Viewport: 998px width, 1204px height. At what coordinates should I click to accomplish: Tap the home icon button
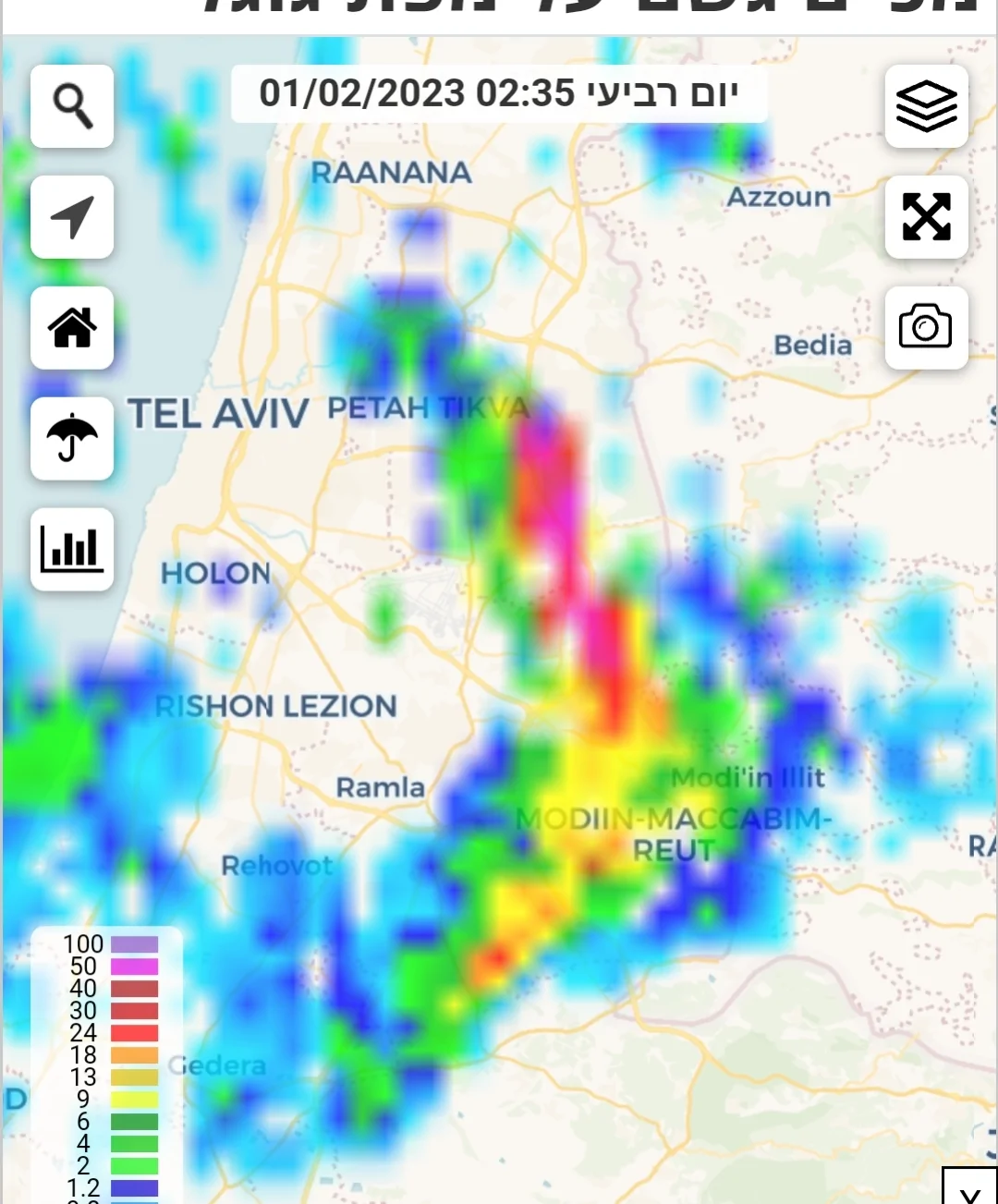[72, 328]
